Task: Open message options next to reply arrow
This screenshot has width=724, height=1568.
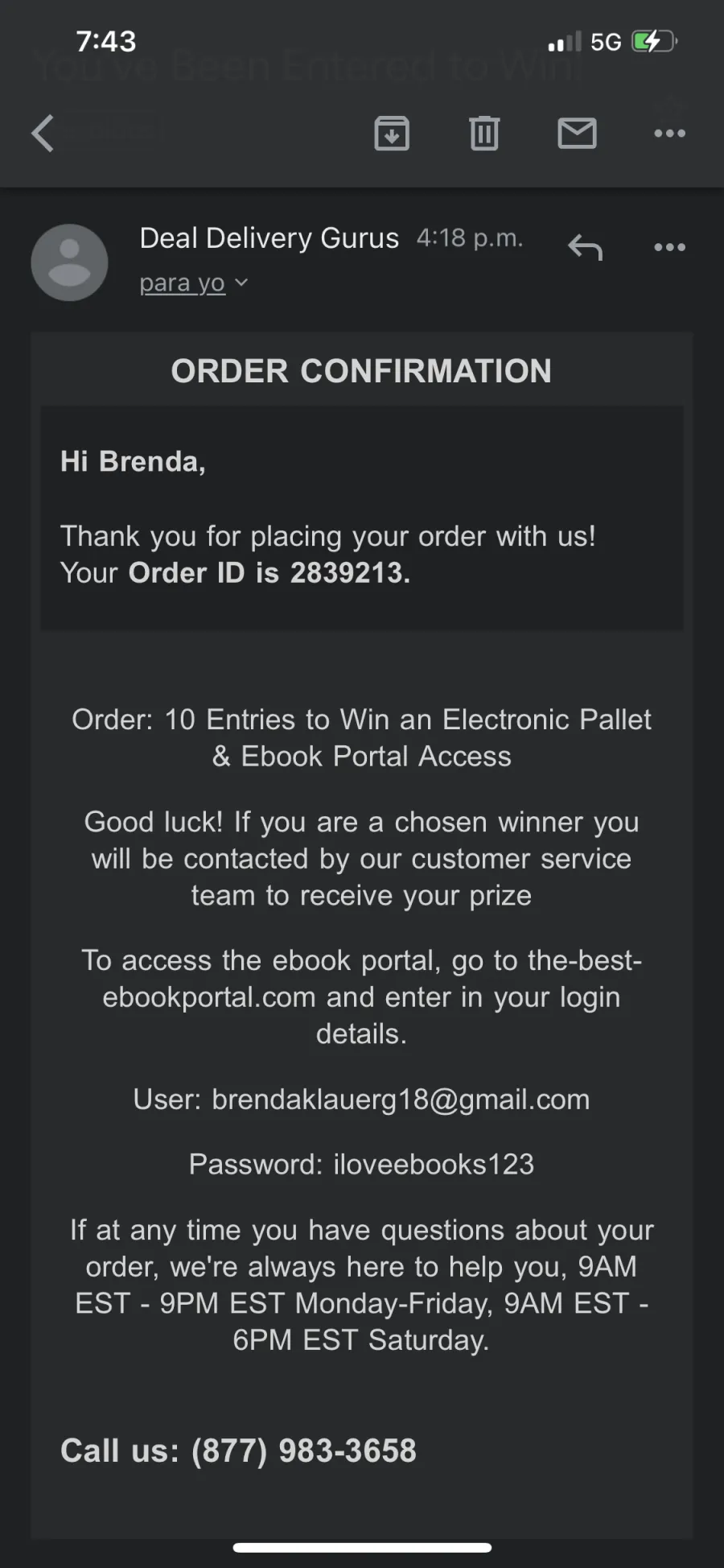Action: click(669, 247)
